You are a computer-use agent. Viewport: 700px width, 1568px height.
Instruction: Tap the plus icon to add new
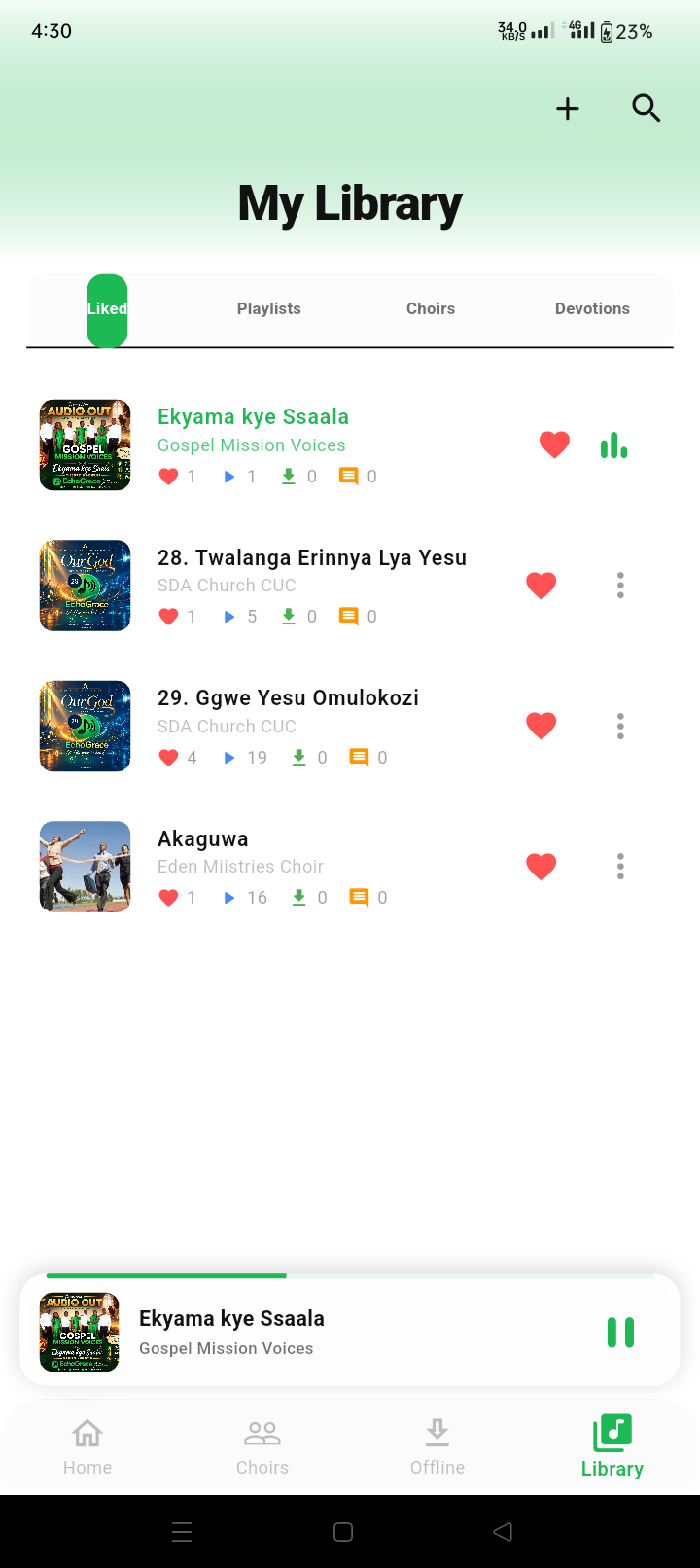point(568,108)
